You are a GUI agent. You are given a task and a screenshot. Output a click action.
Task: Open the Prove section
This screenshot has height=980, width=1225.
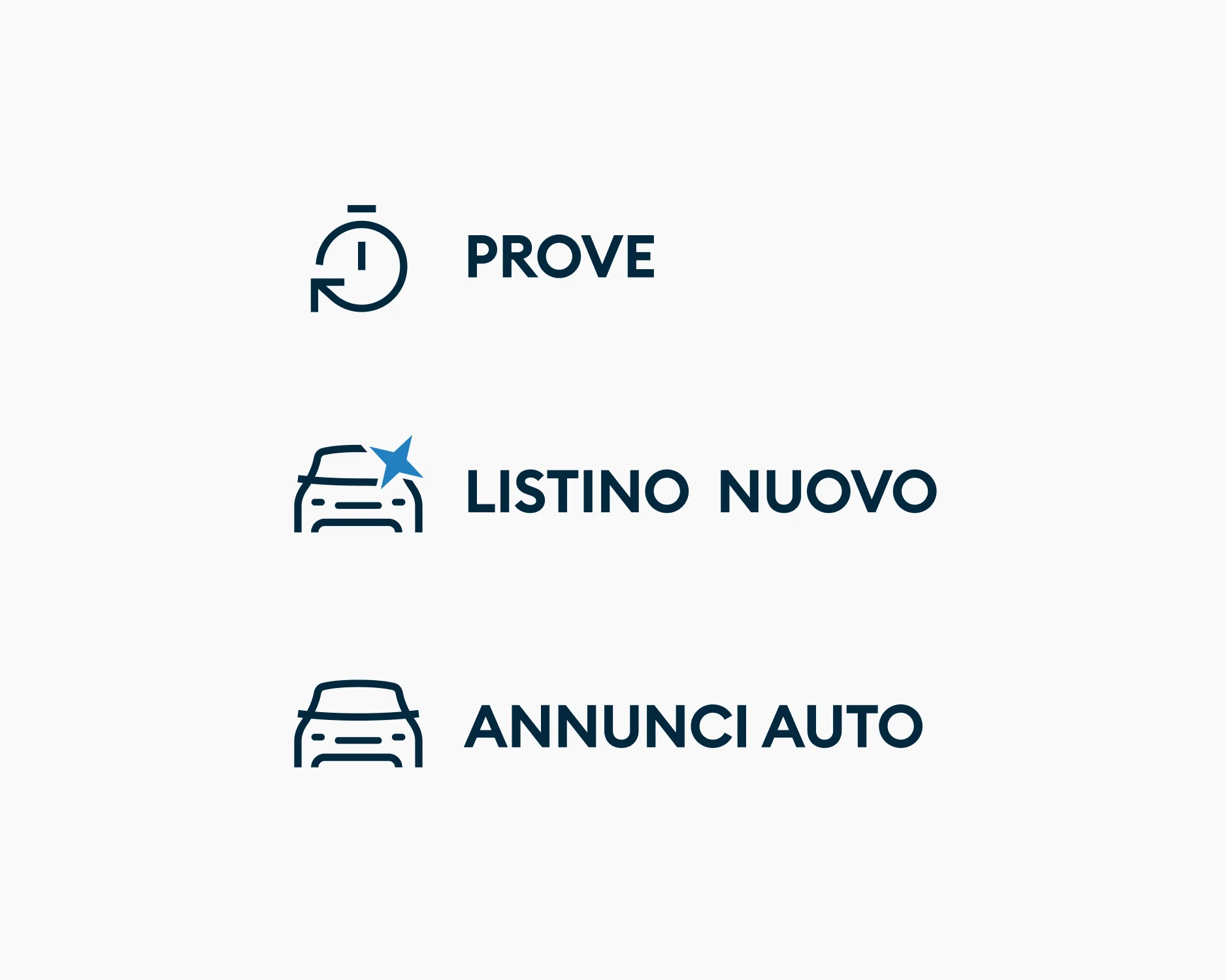[x=560, y=257]
